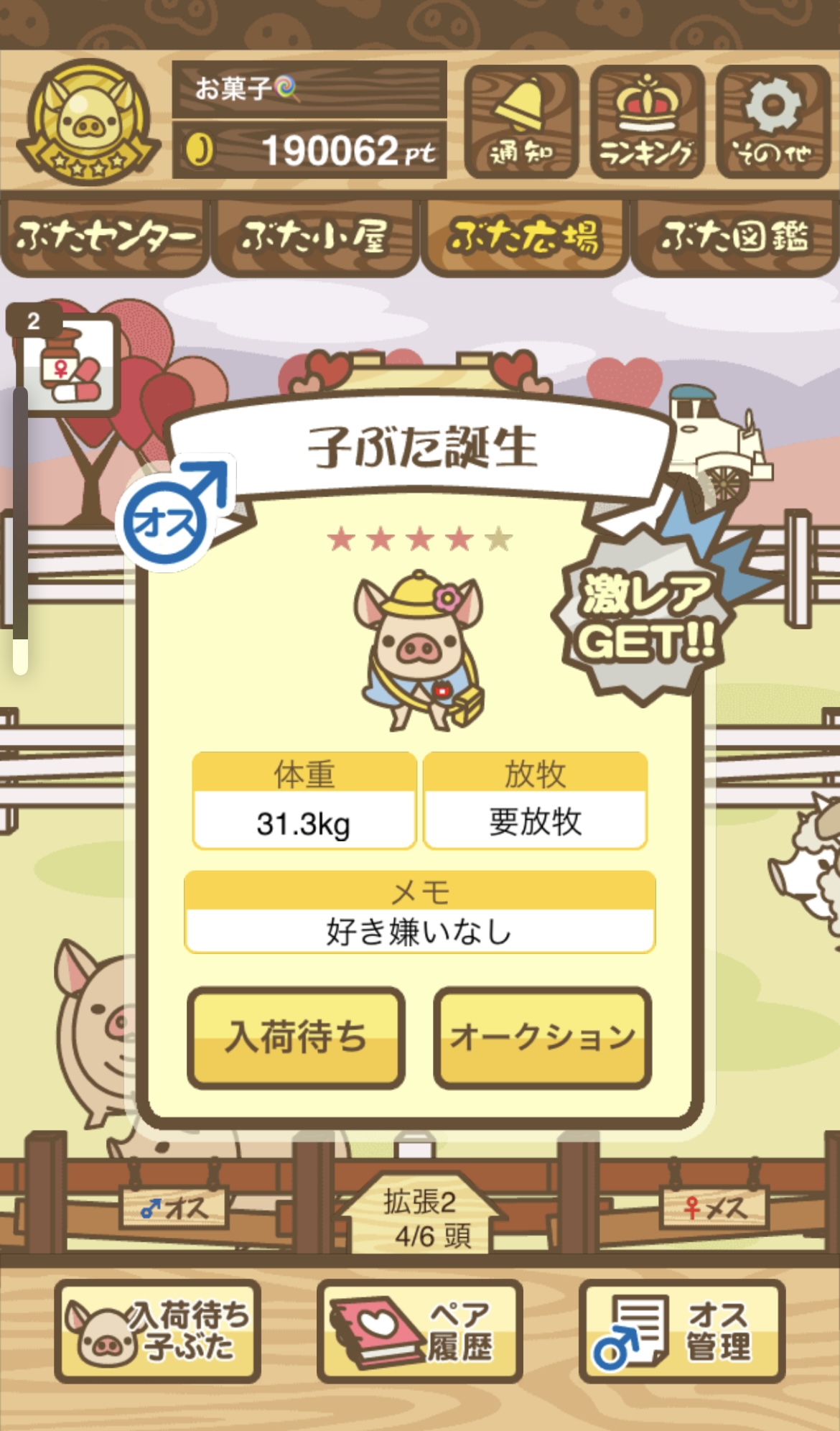Open その他 settings gear
840x1431 pixels.
pyautogui.click(x=773, y=121)
